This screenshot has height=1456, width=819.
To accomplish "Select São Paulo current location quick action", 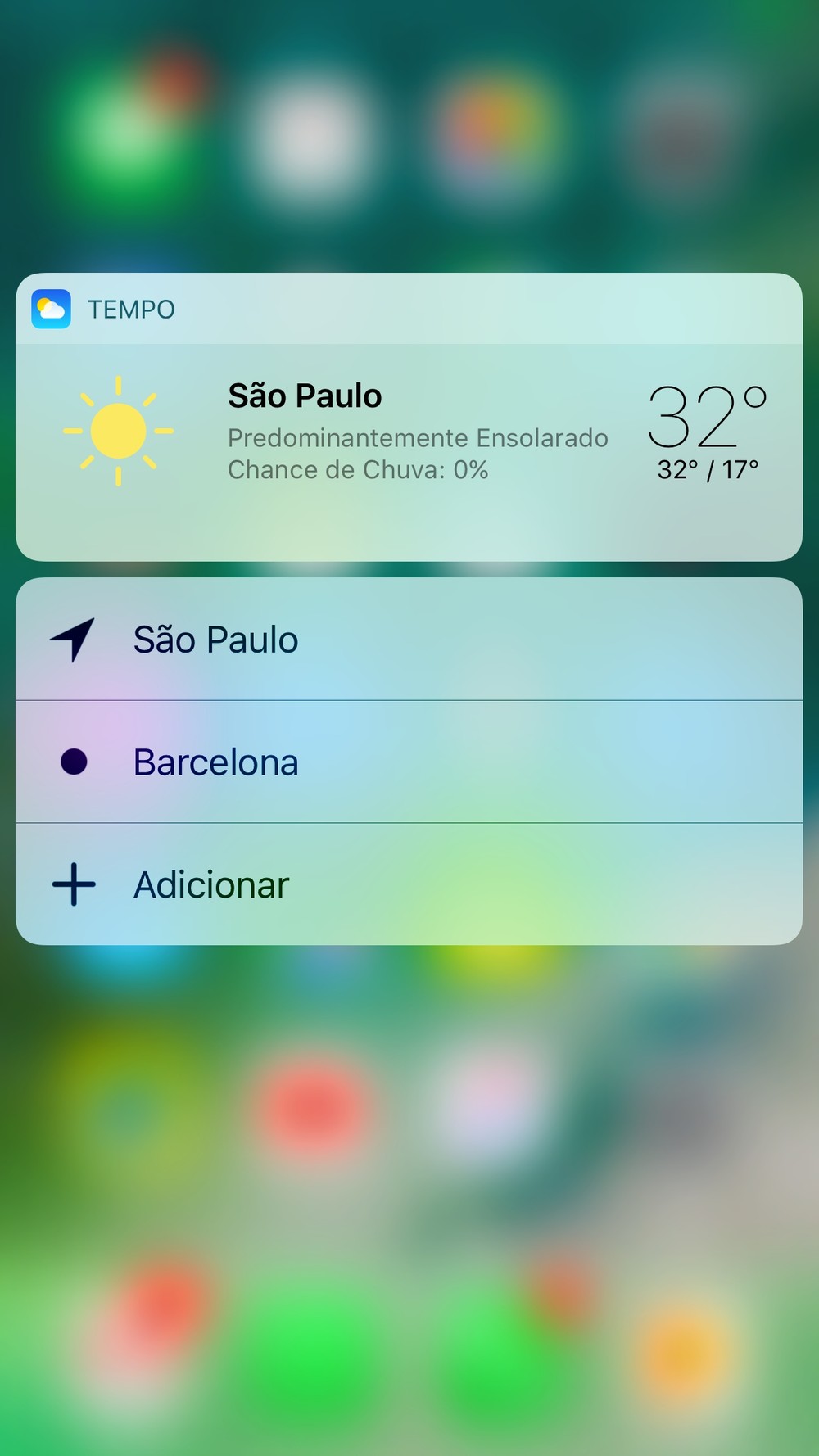I will 409,639.
